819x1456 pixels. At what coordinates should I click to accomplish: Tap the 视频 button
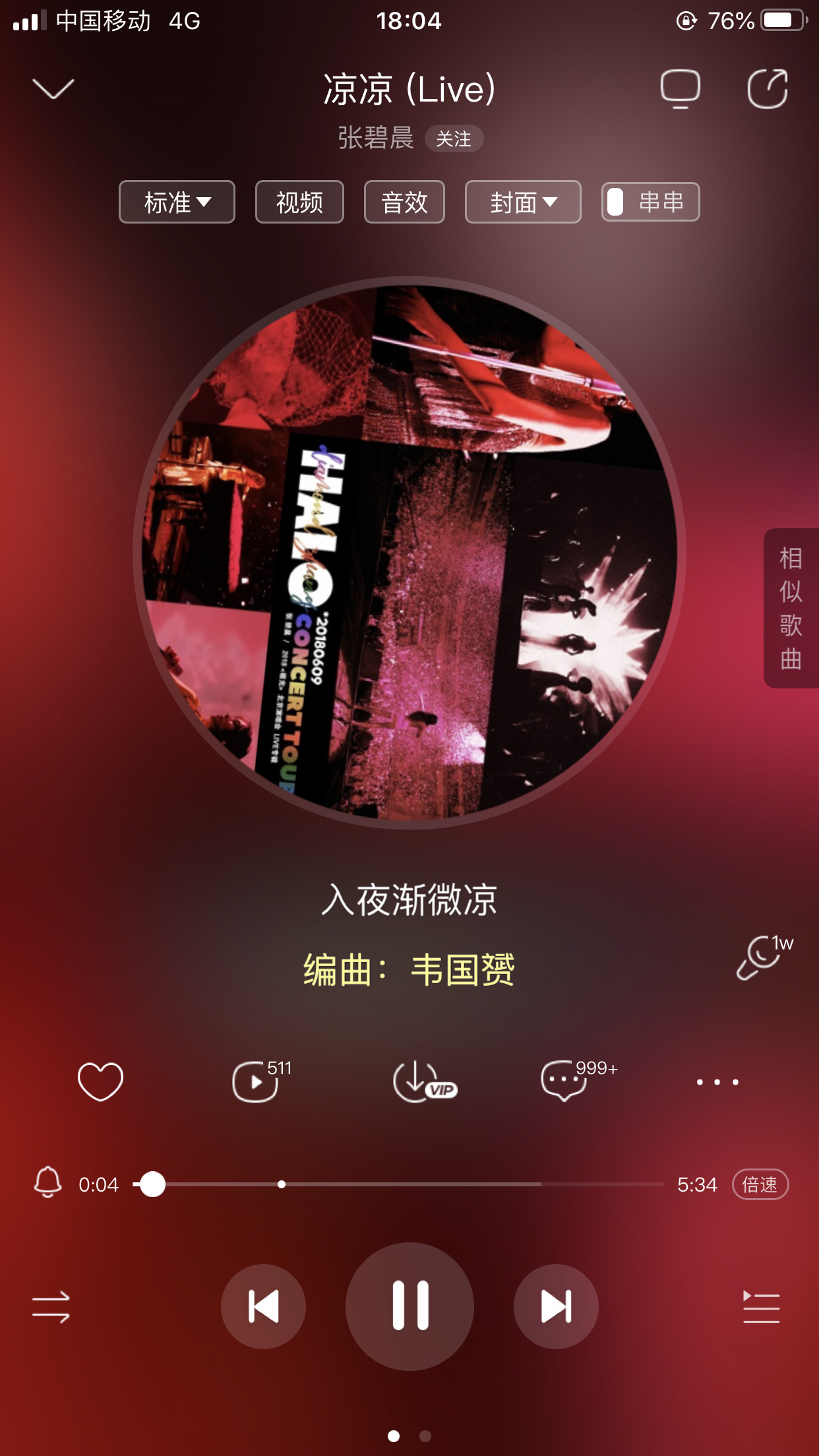click(x=299, y=202)
